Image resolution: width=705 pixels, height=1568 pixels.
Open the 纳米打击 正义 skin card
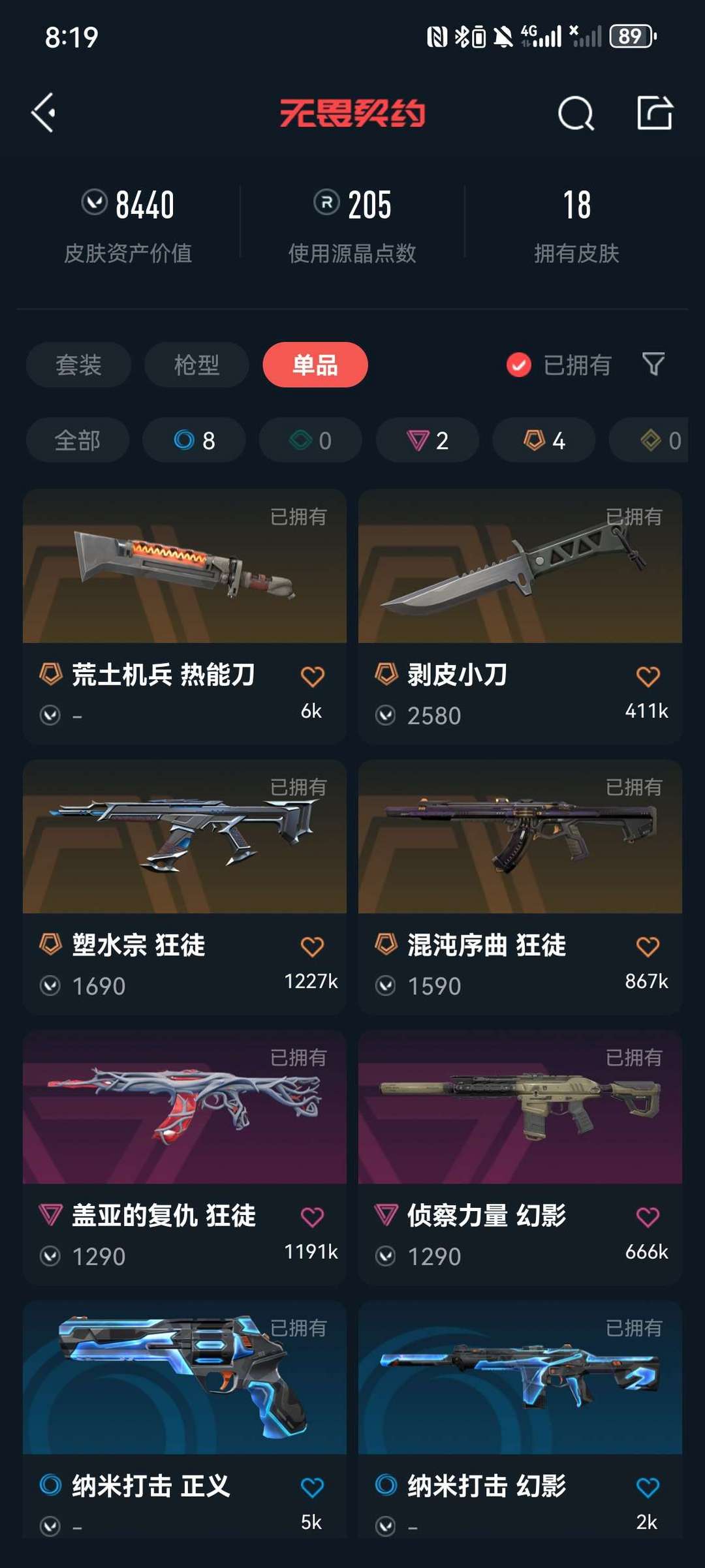point(185,1420)
